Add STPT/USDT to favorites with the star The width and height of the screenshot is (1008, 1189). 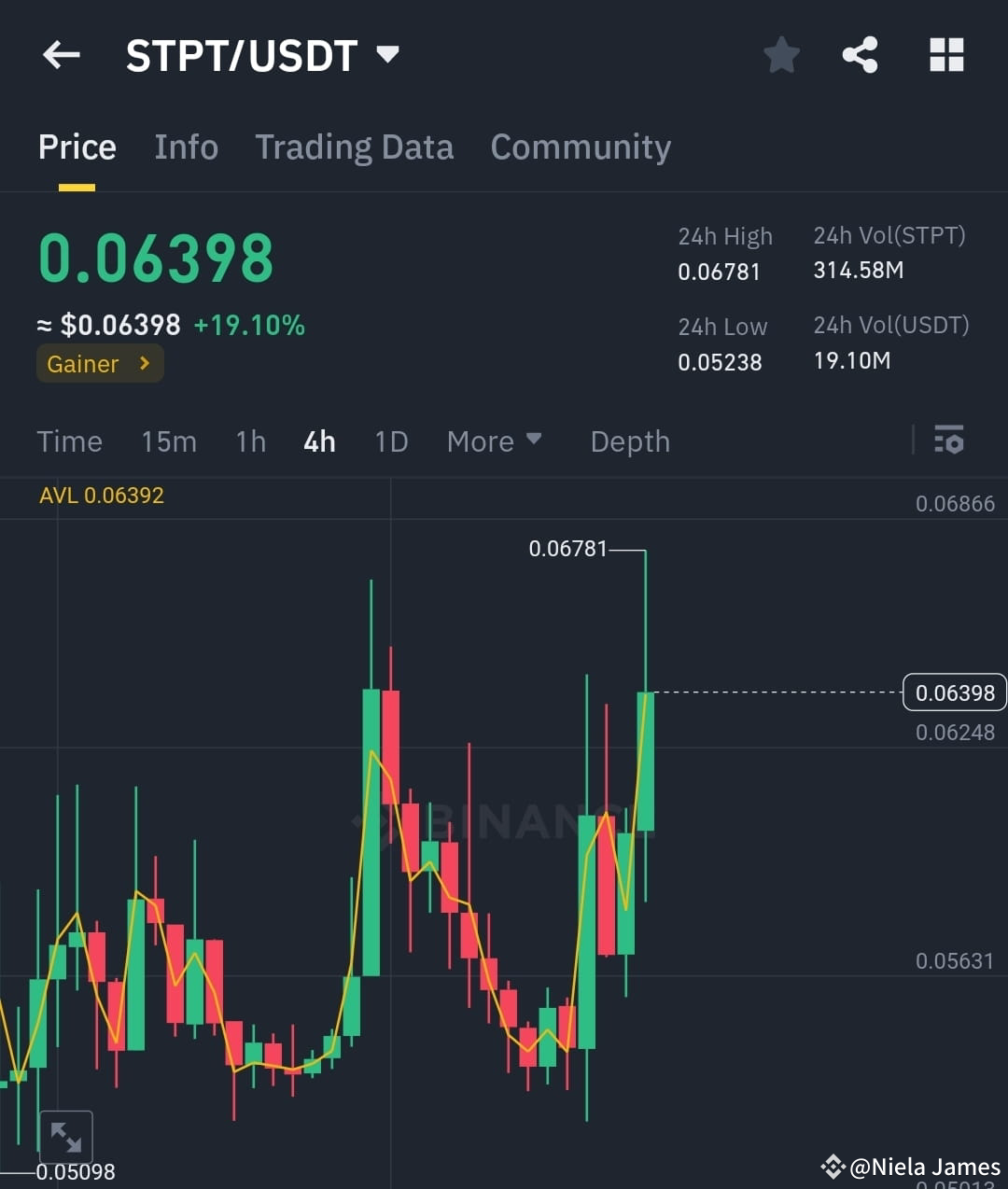click(781, 54)
